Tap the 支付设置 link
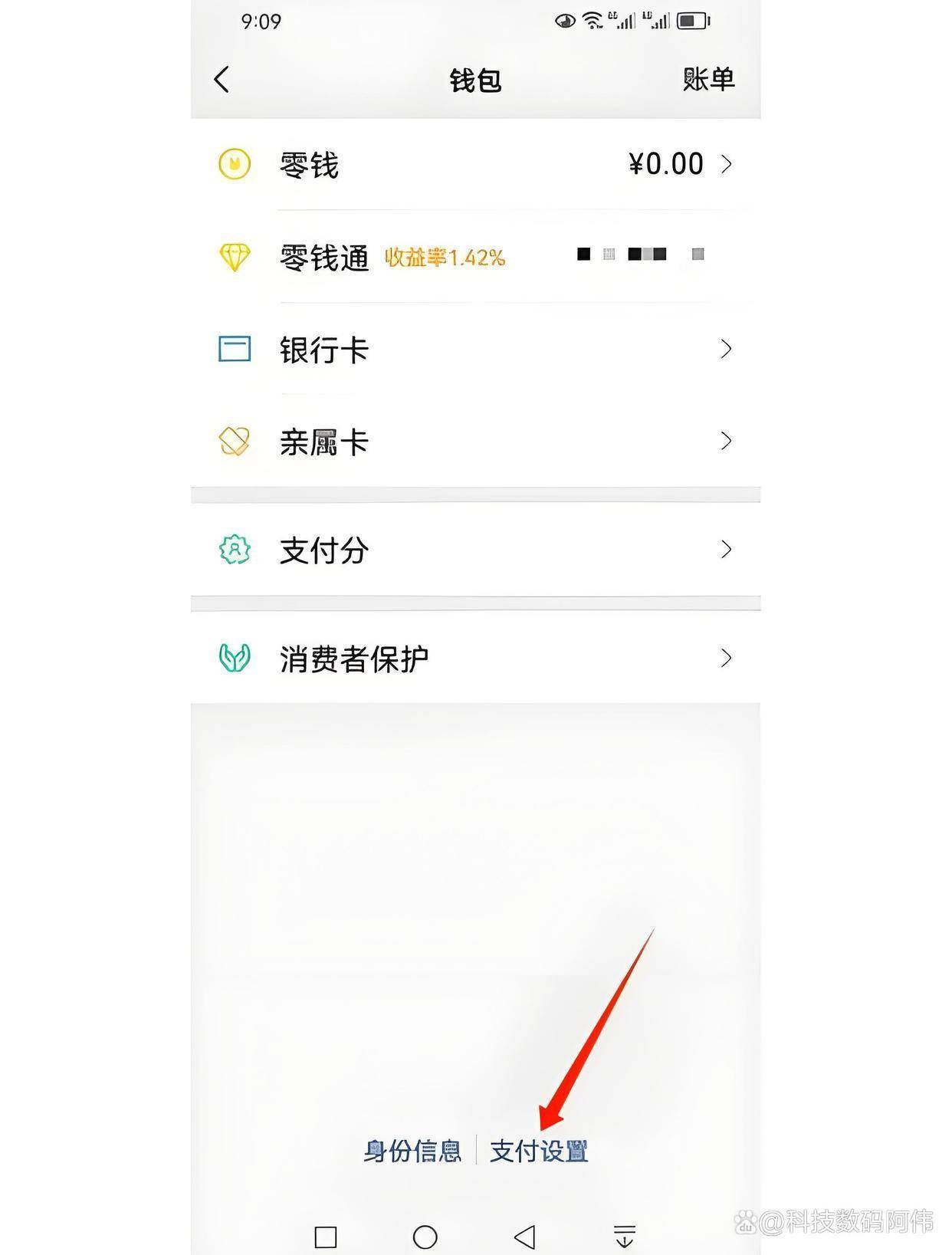This screenshot has height=1255, width=952. (539, 1151)
